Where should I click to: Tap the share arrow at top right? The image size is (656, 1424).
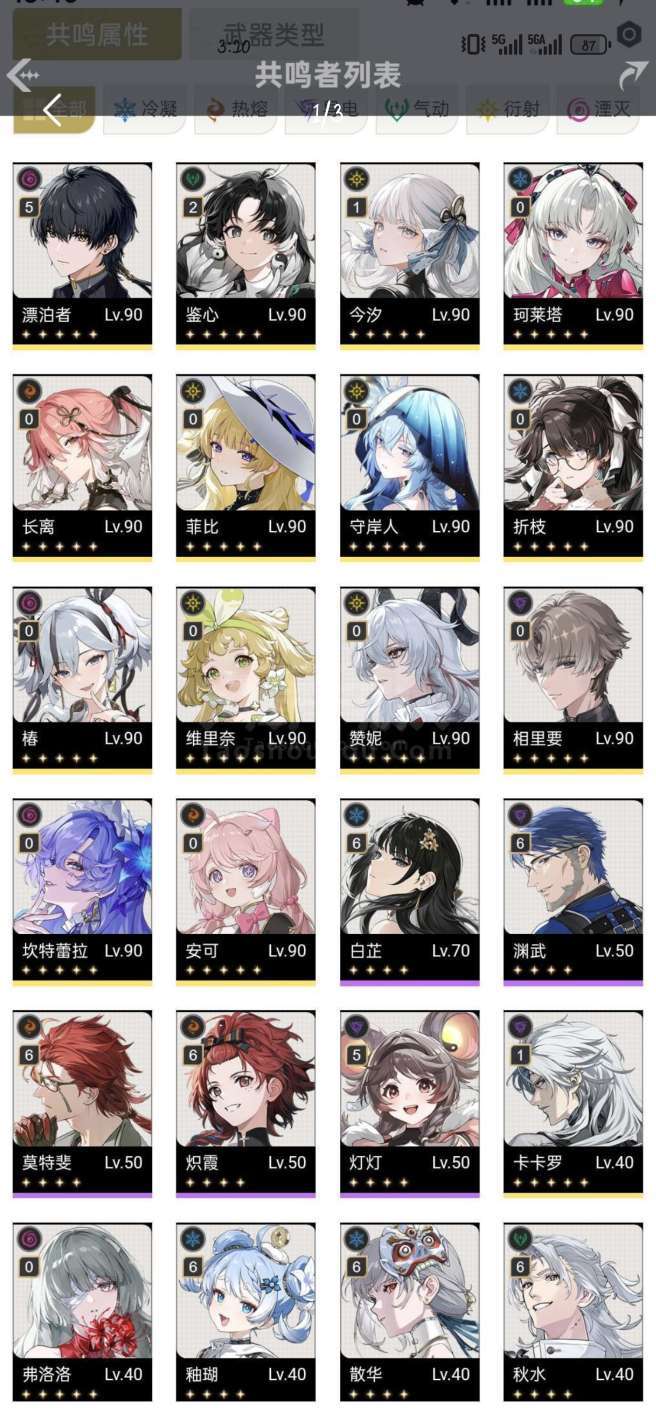pos(633,74)
